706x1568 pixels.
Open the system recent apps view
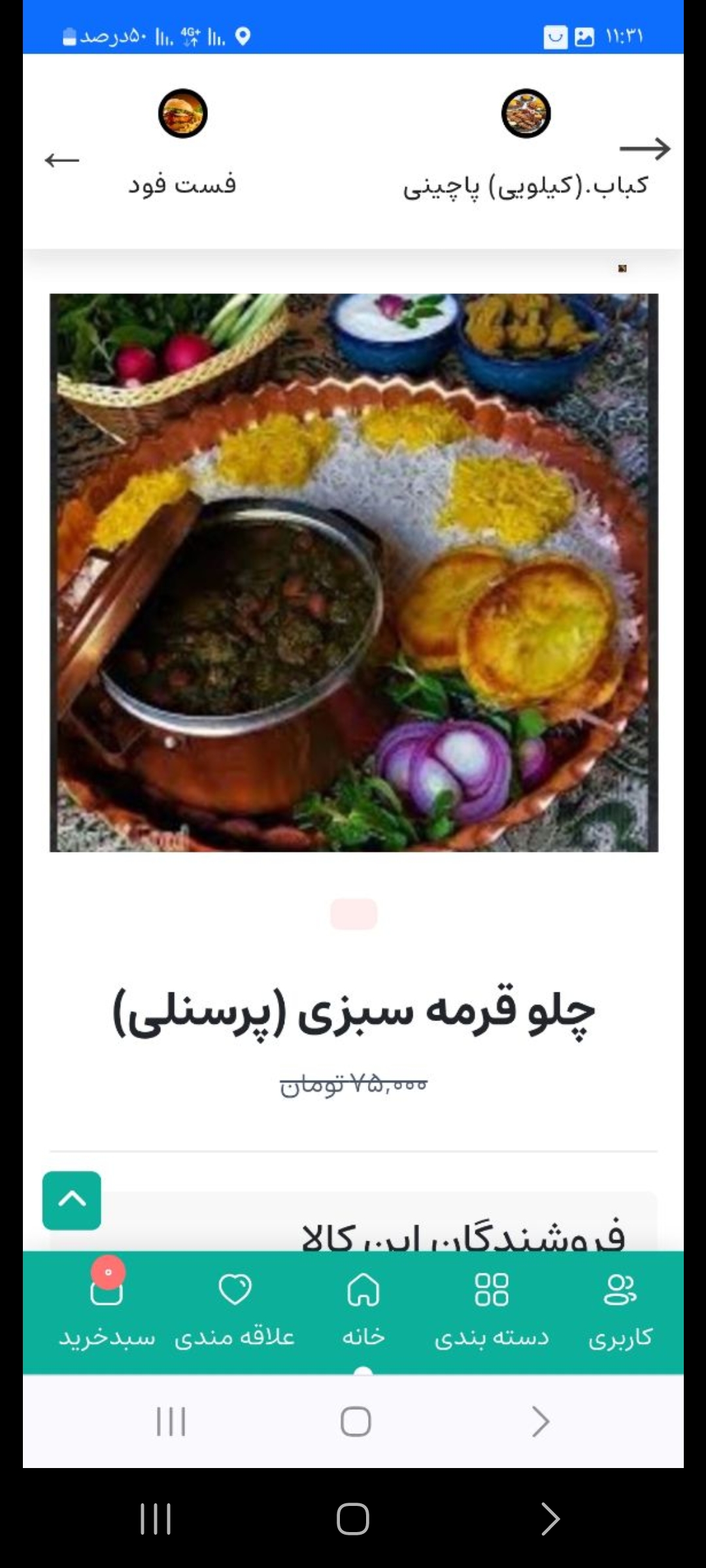tap(156, 1518)
